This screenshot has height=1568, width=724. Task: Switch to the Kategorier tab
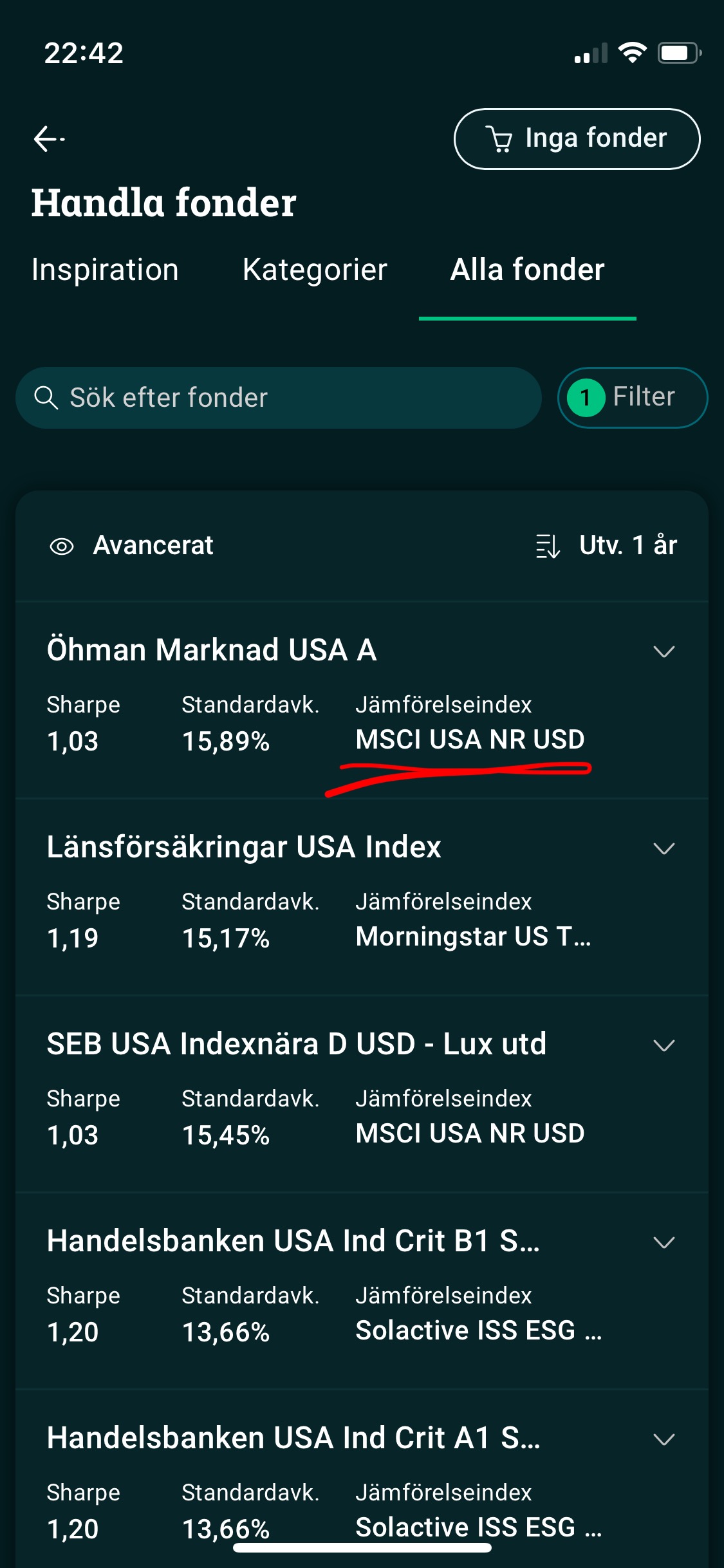click(x=315, y=270)
